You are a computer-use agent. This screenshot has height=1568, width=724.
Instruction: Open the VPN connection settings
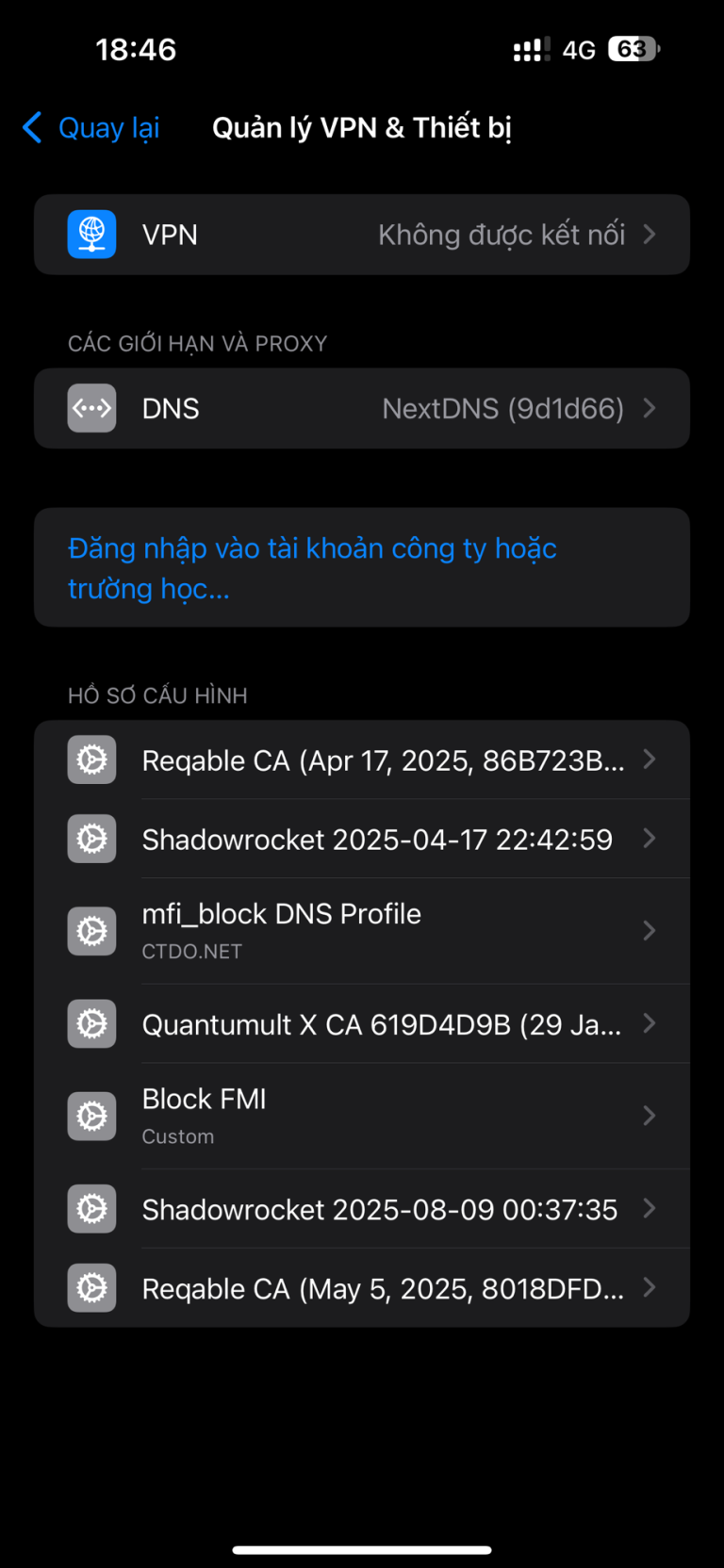coord(362,235)
